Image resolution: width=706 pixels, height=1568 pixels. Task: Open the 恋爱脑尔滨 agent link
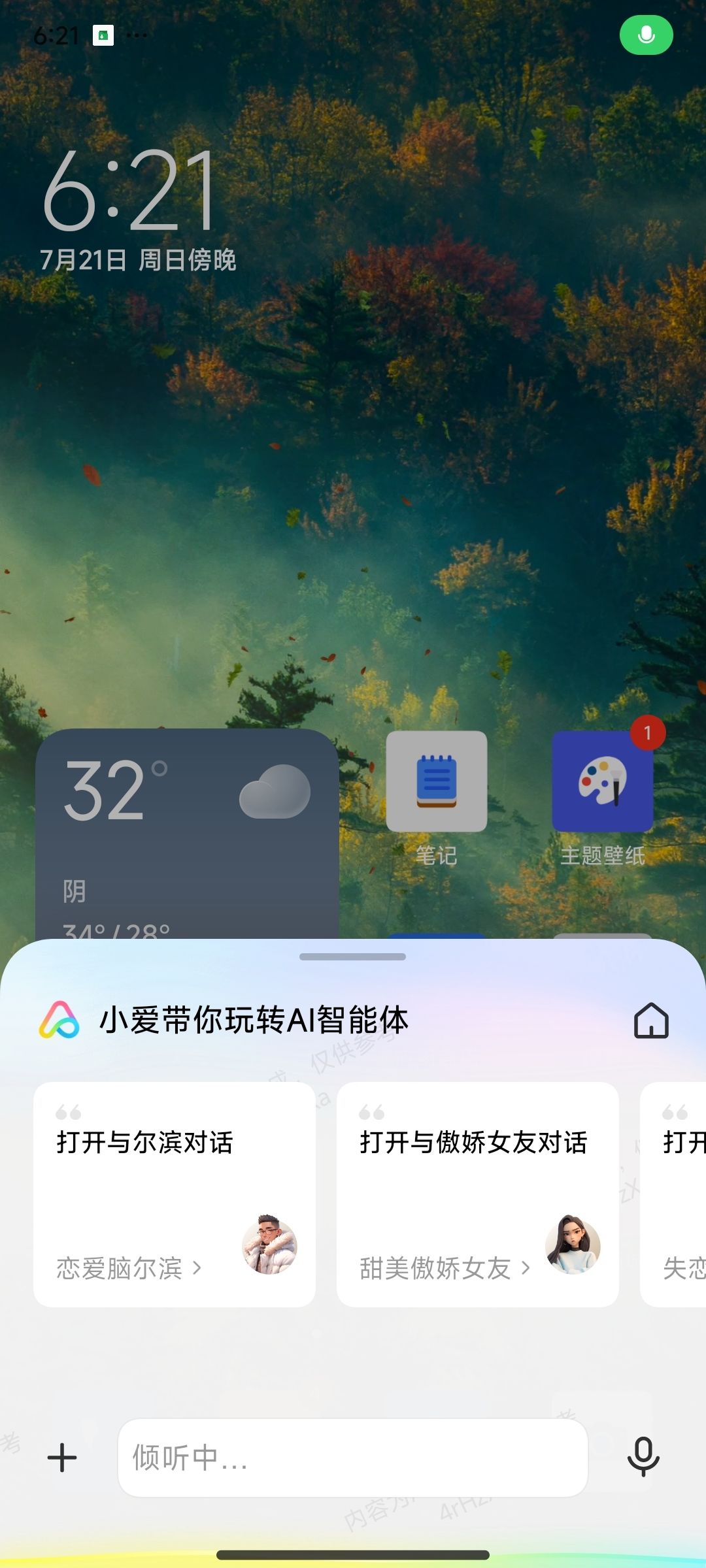[x=129, y=1268]
